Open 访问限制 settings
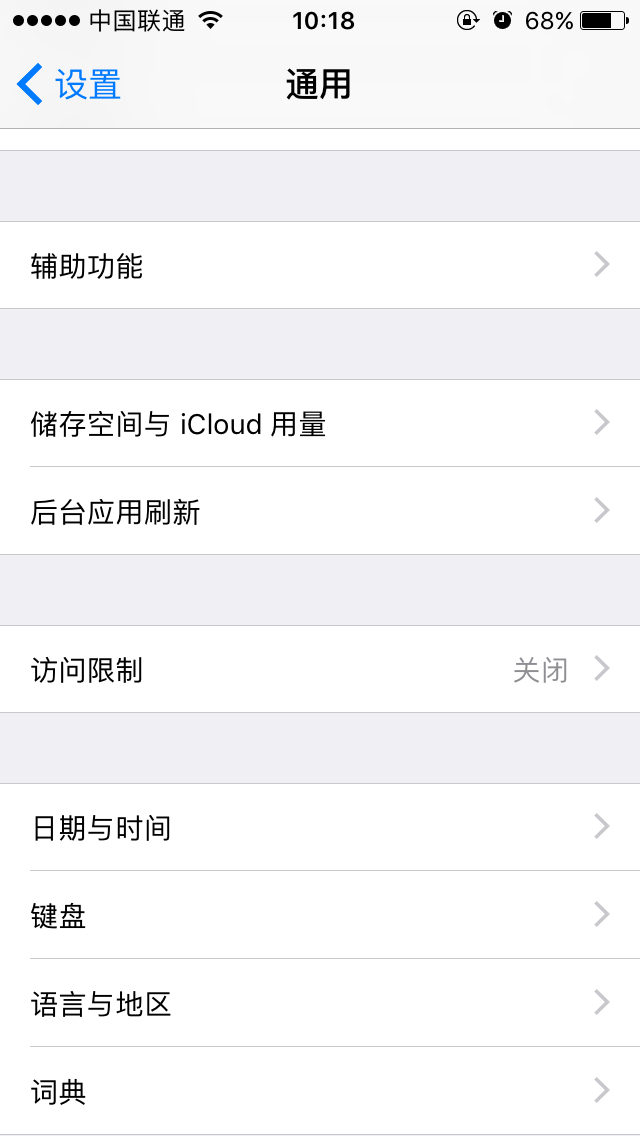The height and width of the screenshot is (1136, 640). coord(320,669)
